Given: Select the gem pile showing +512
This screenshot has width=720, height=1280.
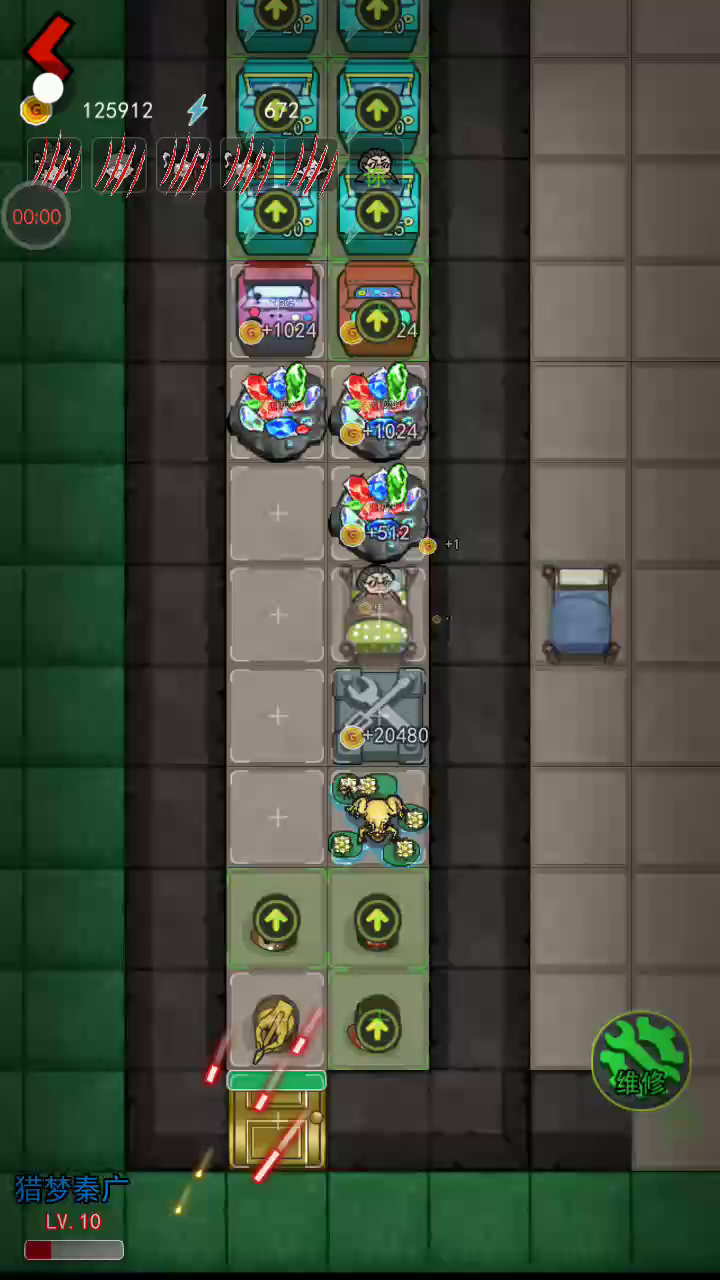Looking at the screenshot, I should 378,510.
